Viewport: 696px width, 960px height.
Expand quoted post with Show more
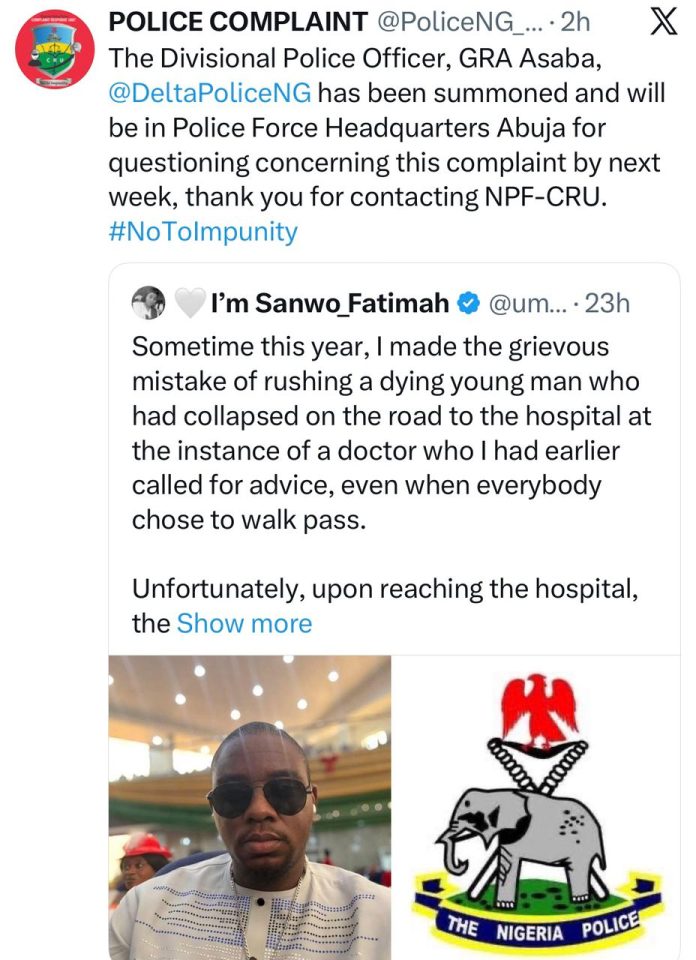[244, 623]
